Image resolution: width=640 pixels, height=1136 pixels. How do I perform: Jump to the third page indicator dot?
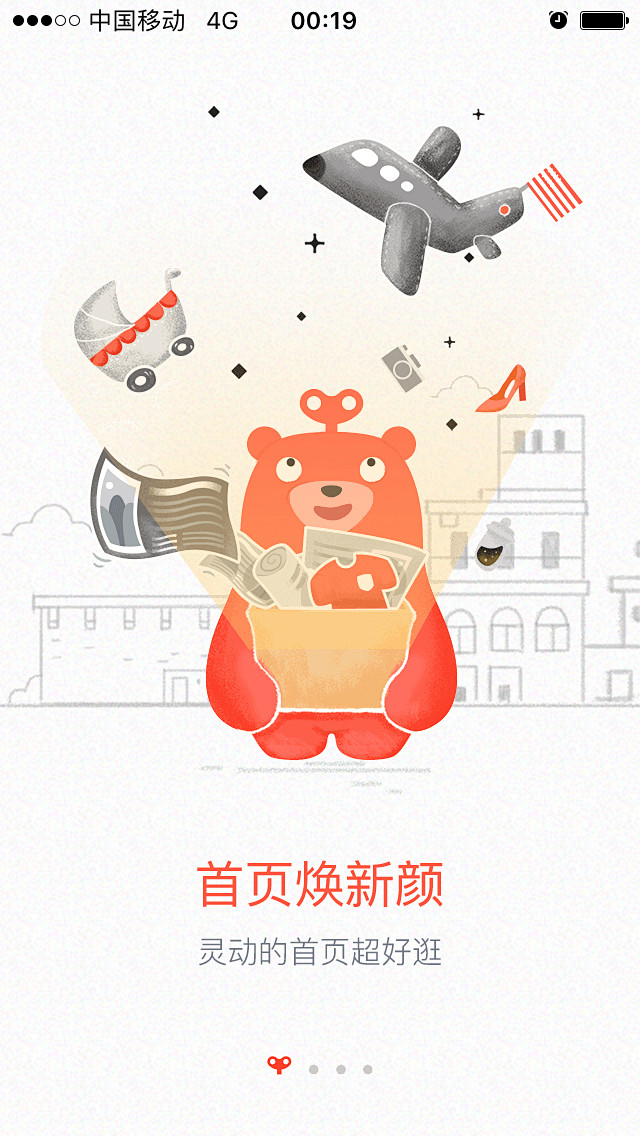(x=341, y=1069)
